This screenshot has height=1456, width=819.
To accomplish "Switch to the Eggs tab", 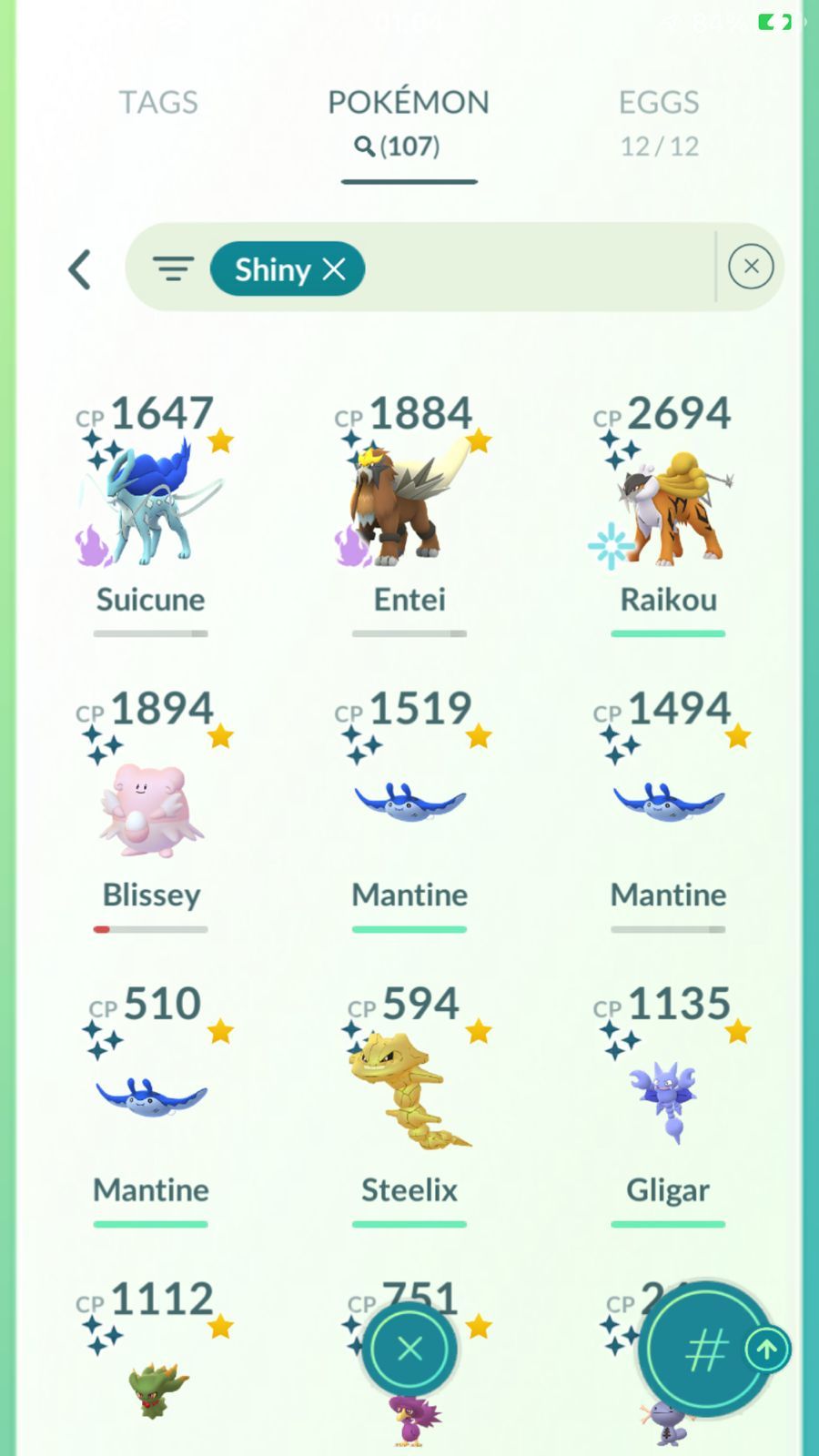I will click(x=659, y=103).
